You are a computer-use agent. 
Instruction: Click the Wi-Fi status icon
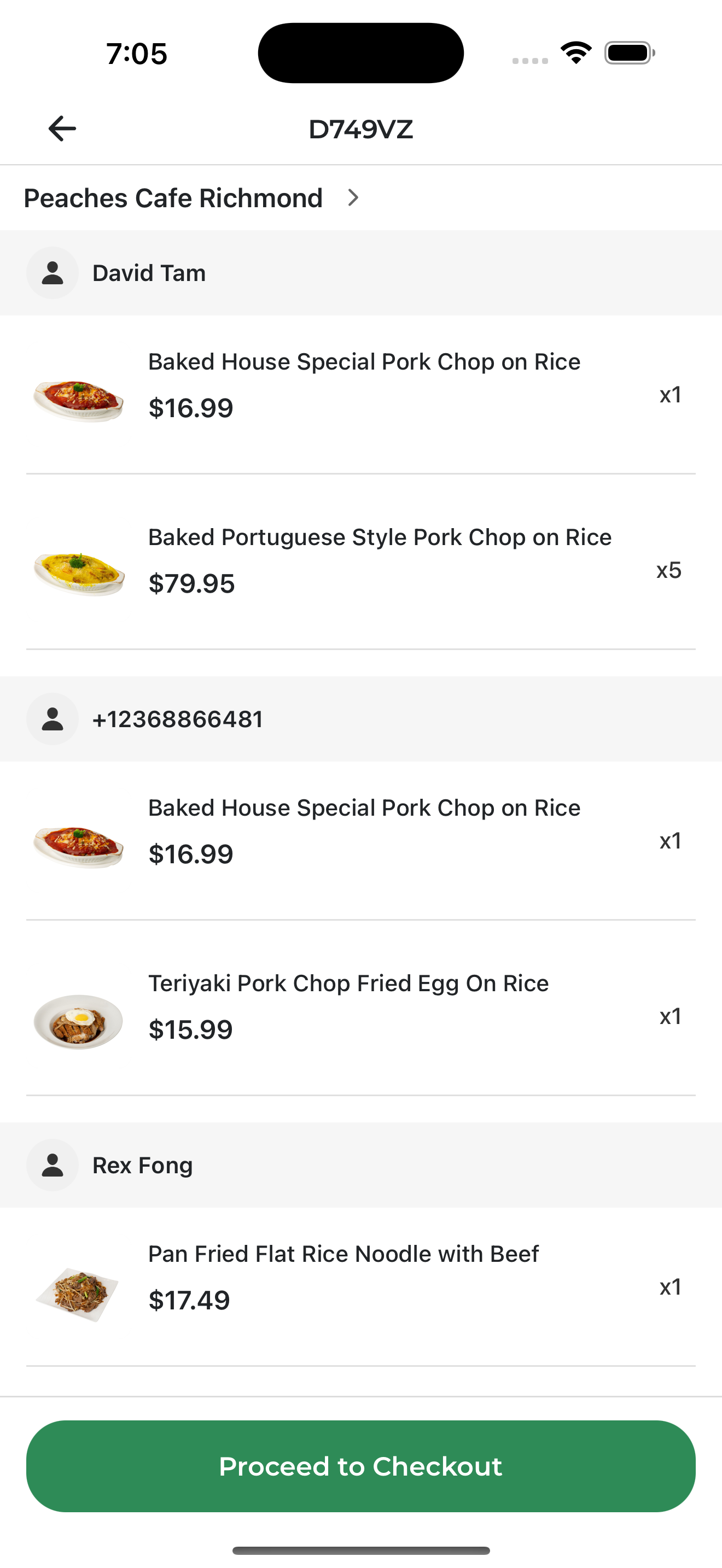click(x=575, y=52)
